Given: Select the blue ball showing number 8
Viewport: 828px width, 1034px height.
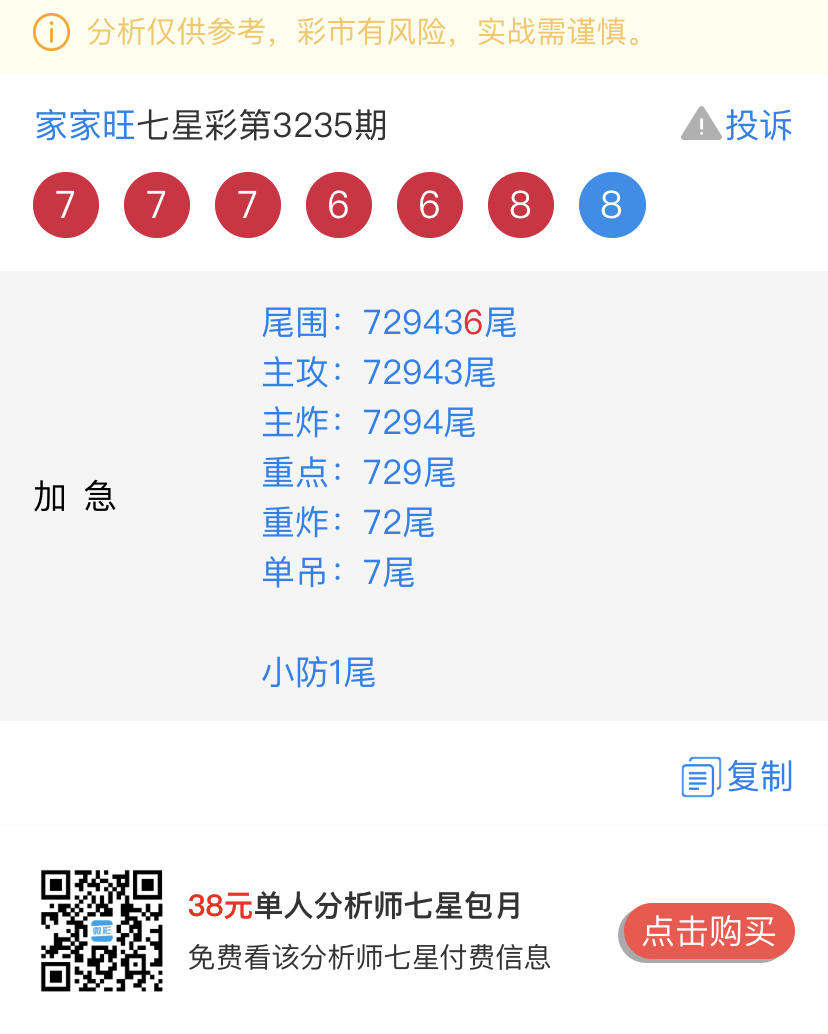Looking at the screenshot, I should click(611, 204).
